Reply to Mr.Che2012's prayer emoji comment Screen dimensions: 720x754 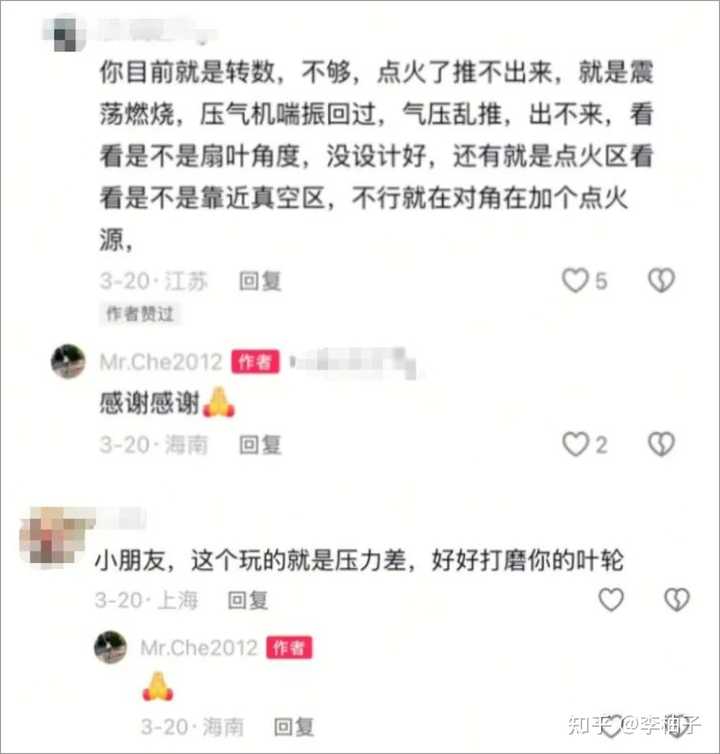pyautogui.click(x=294, y=726)
